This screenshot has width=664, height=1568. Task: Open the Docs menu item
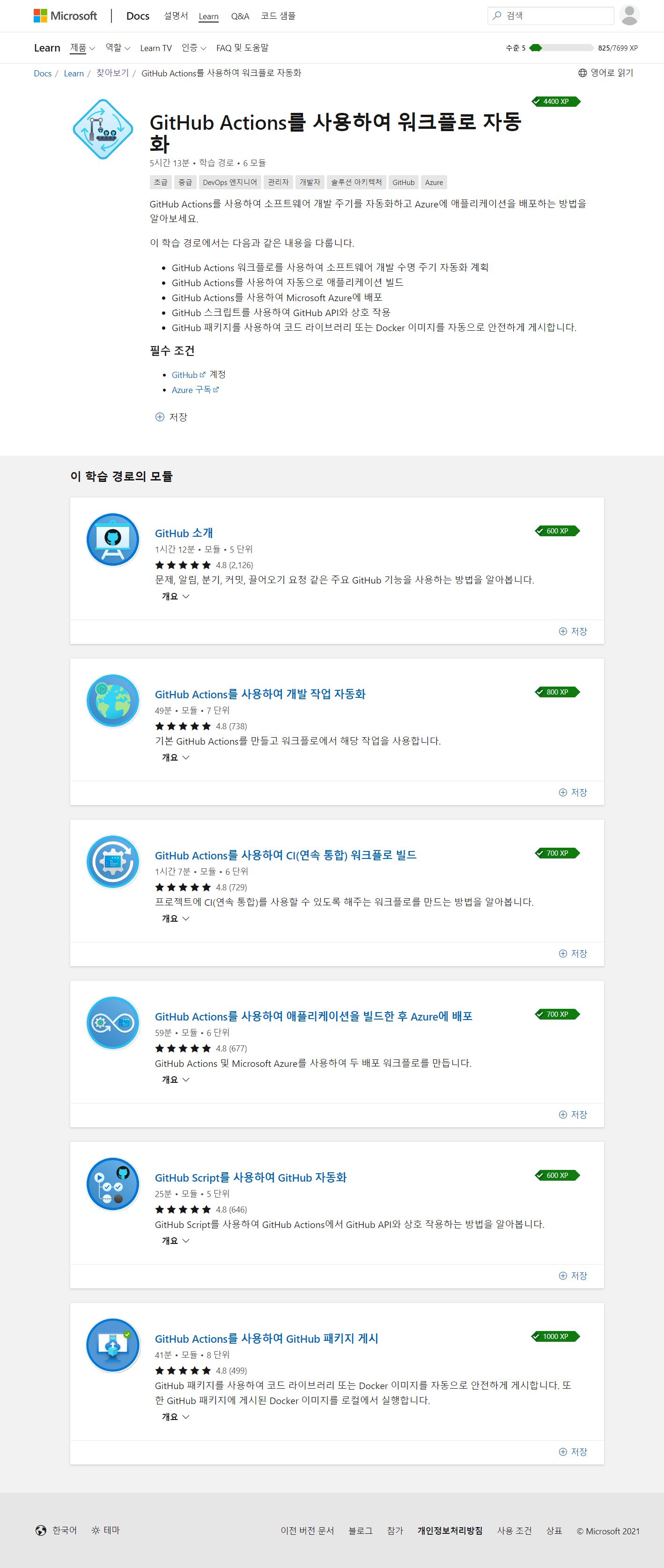pos(138,16)
